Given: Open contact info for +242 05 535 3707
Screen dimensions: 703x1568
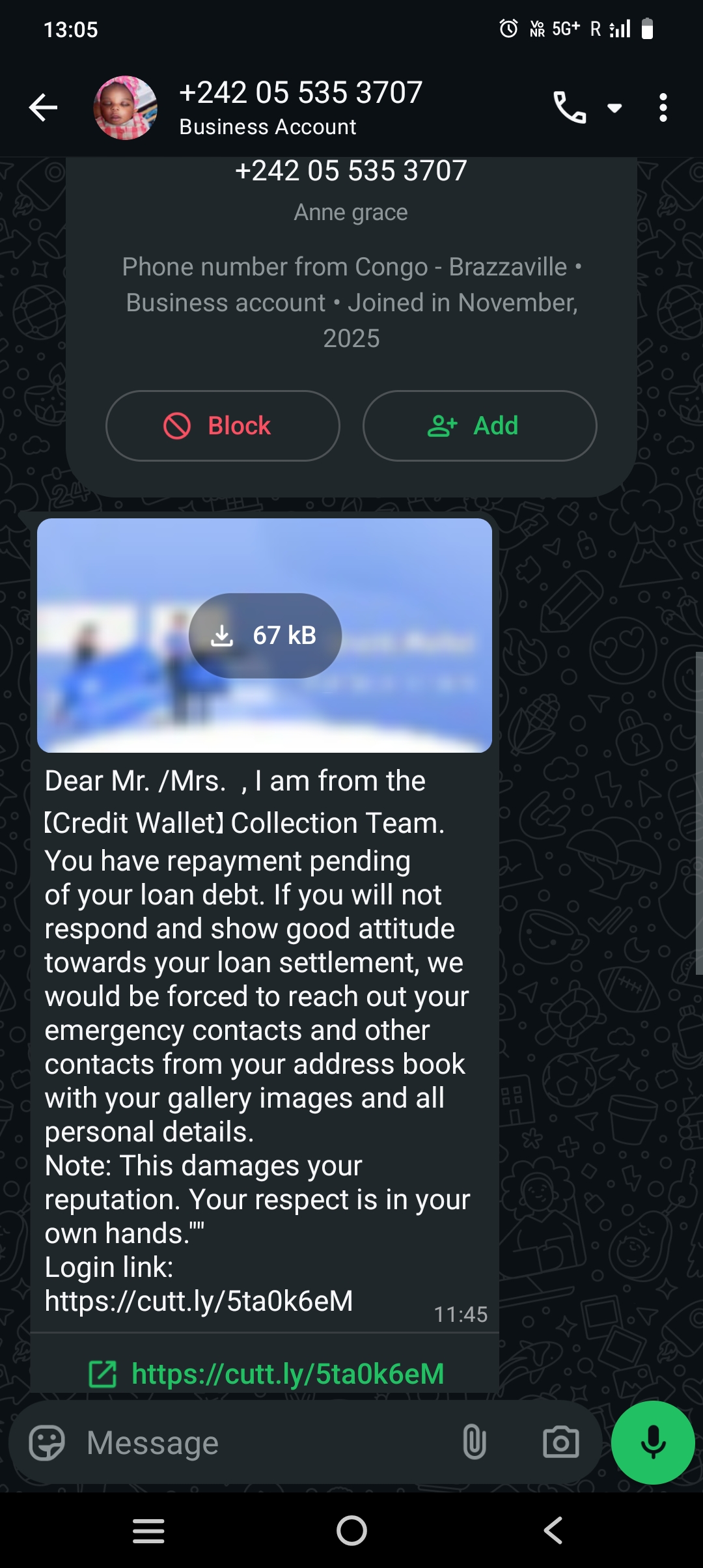Looking at the screenshot, I should coord(300,107).
